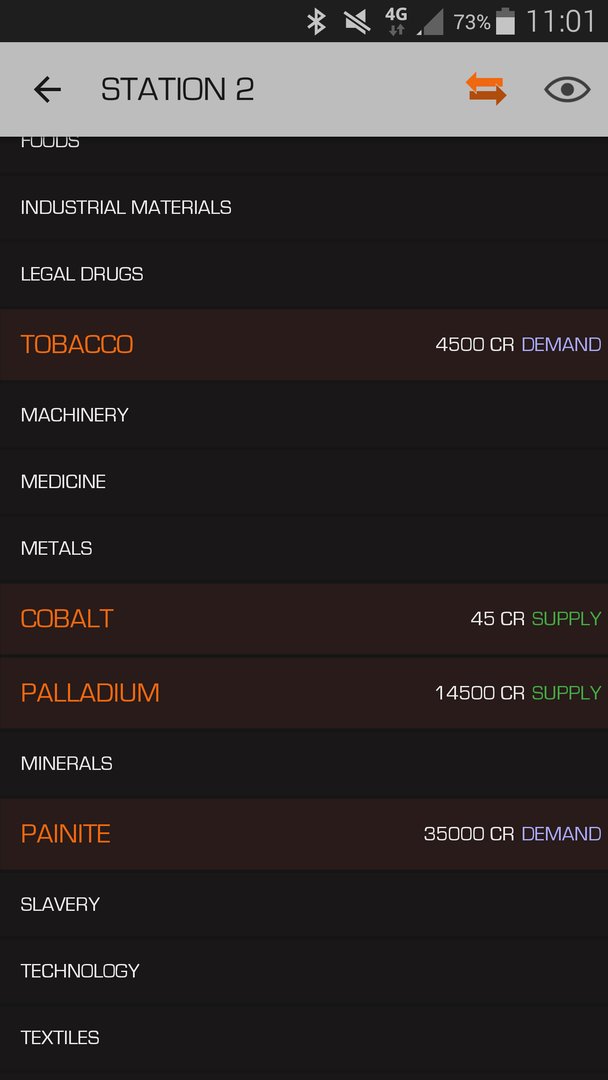Expand the Medicine category
608x1080 pixels.
click(304, 481)
